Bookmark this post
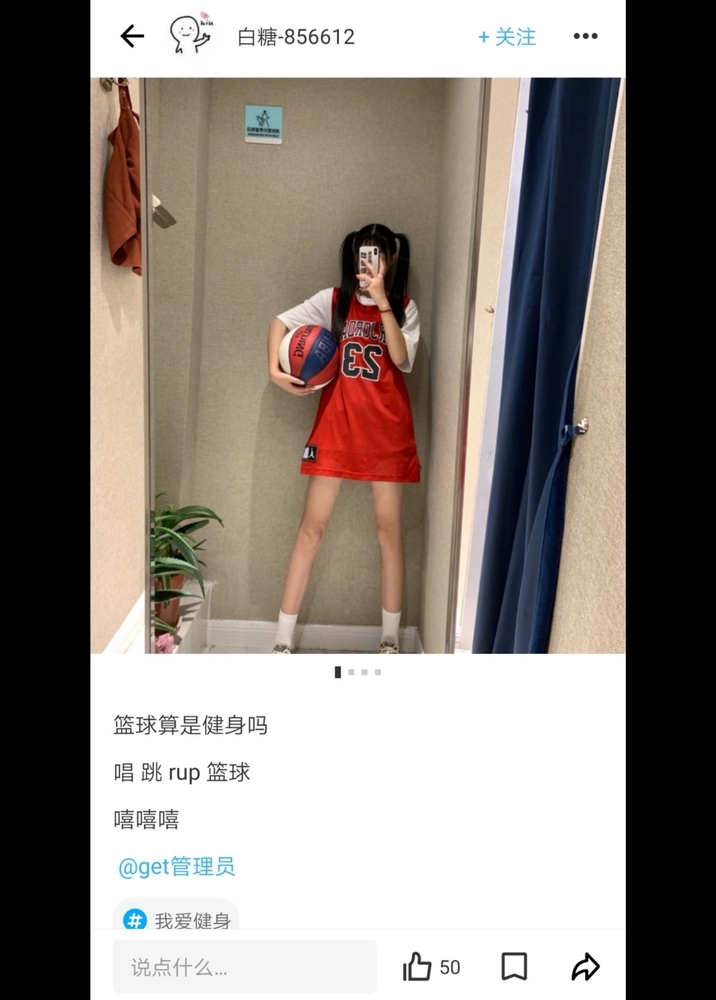The image size is (716, 1000). (x=514, y=967)
